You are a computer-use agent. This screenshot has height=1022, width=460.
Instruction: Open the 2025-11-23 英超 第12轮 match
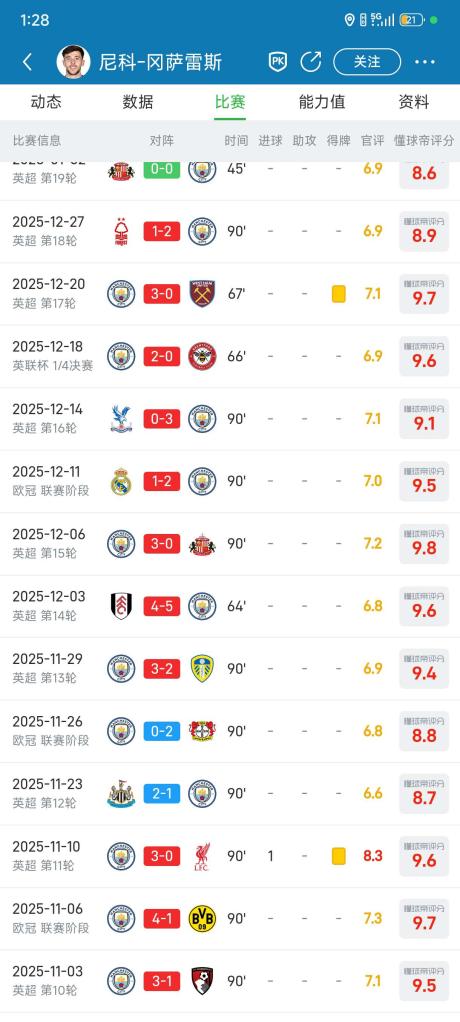click(x=230, y=794)
